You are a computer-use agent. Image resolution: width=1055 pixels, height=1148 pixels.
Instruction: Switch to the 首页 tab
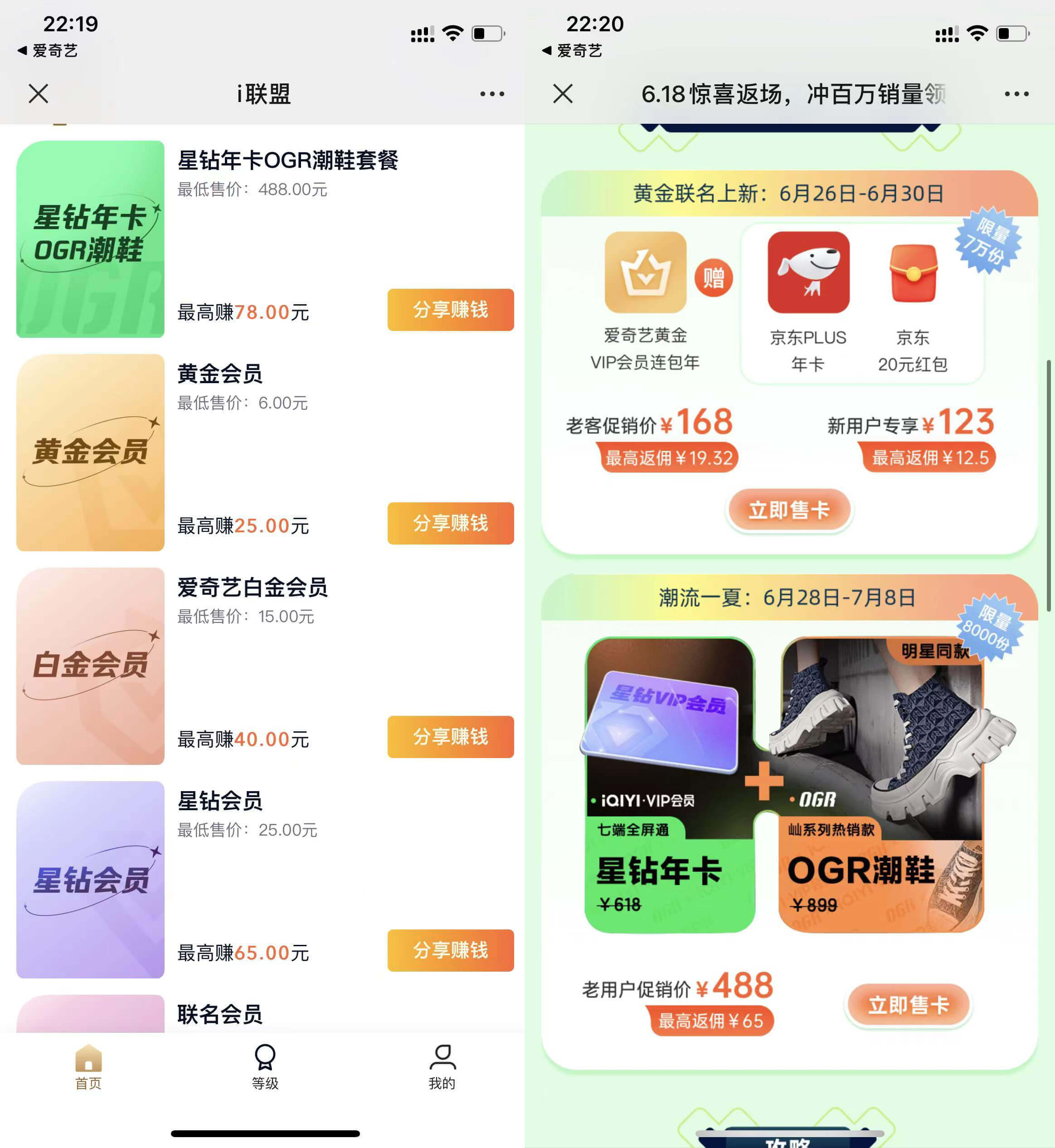click(88, 1067)
